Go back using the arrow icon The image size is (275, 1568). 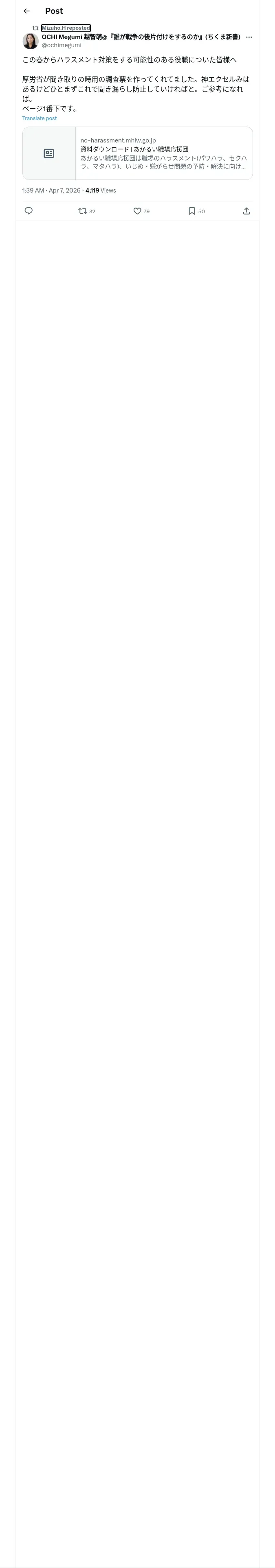pyautogui.click(x=26, y=11)
